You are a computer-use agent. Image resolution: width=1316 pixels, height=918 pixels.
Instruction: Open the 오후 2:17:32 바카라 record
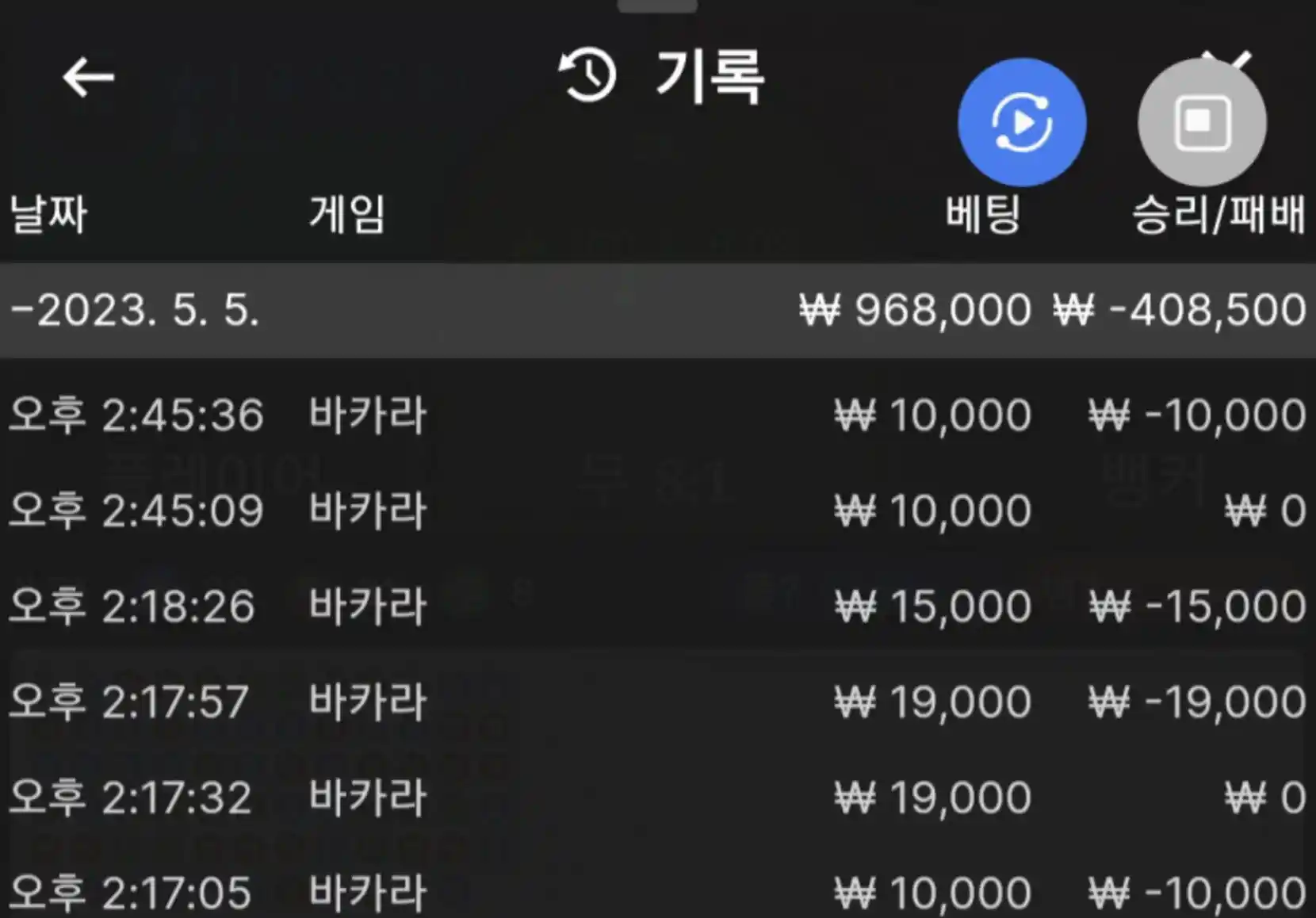(656, 798)
